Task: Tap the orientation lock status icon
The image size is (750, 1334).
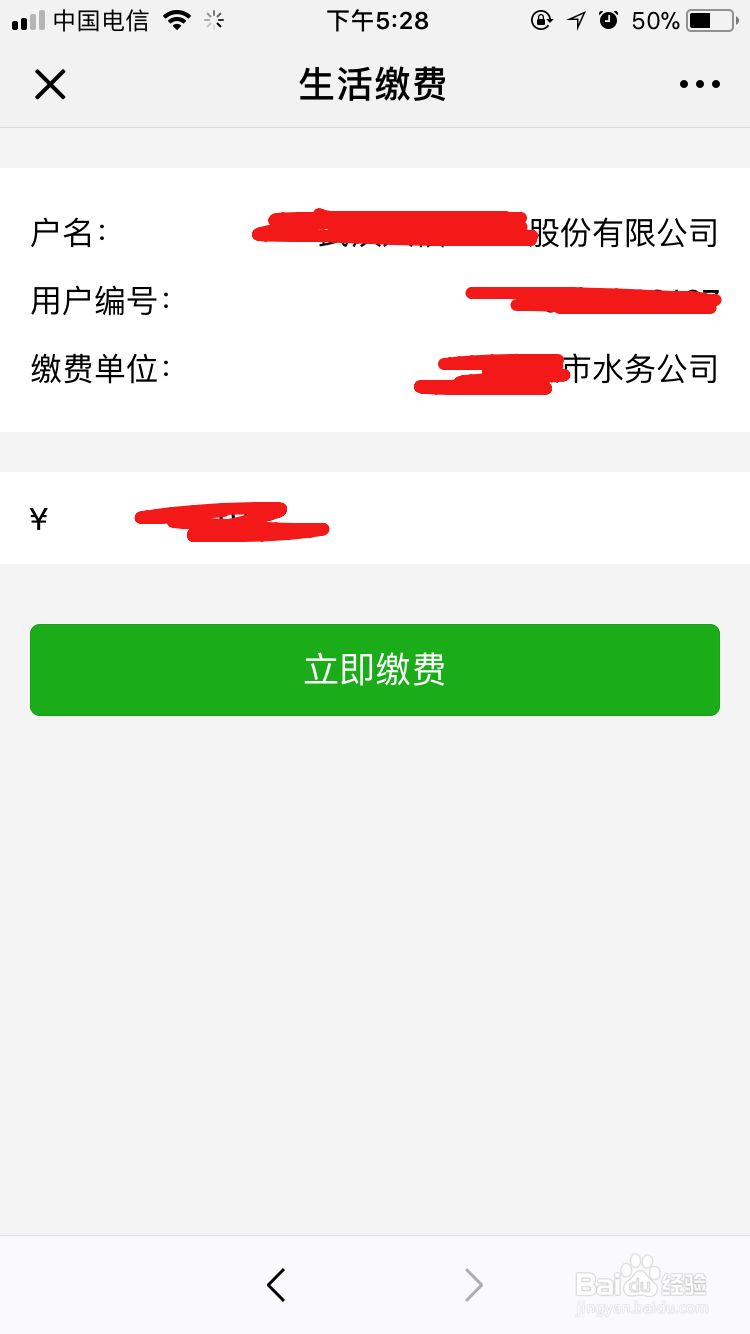Action: coord(541,19)
